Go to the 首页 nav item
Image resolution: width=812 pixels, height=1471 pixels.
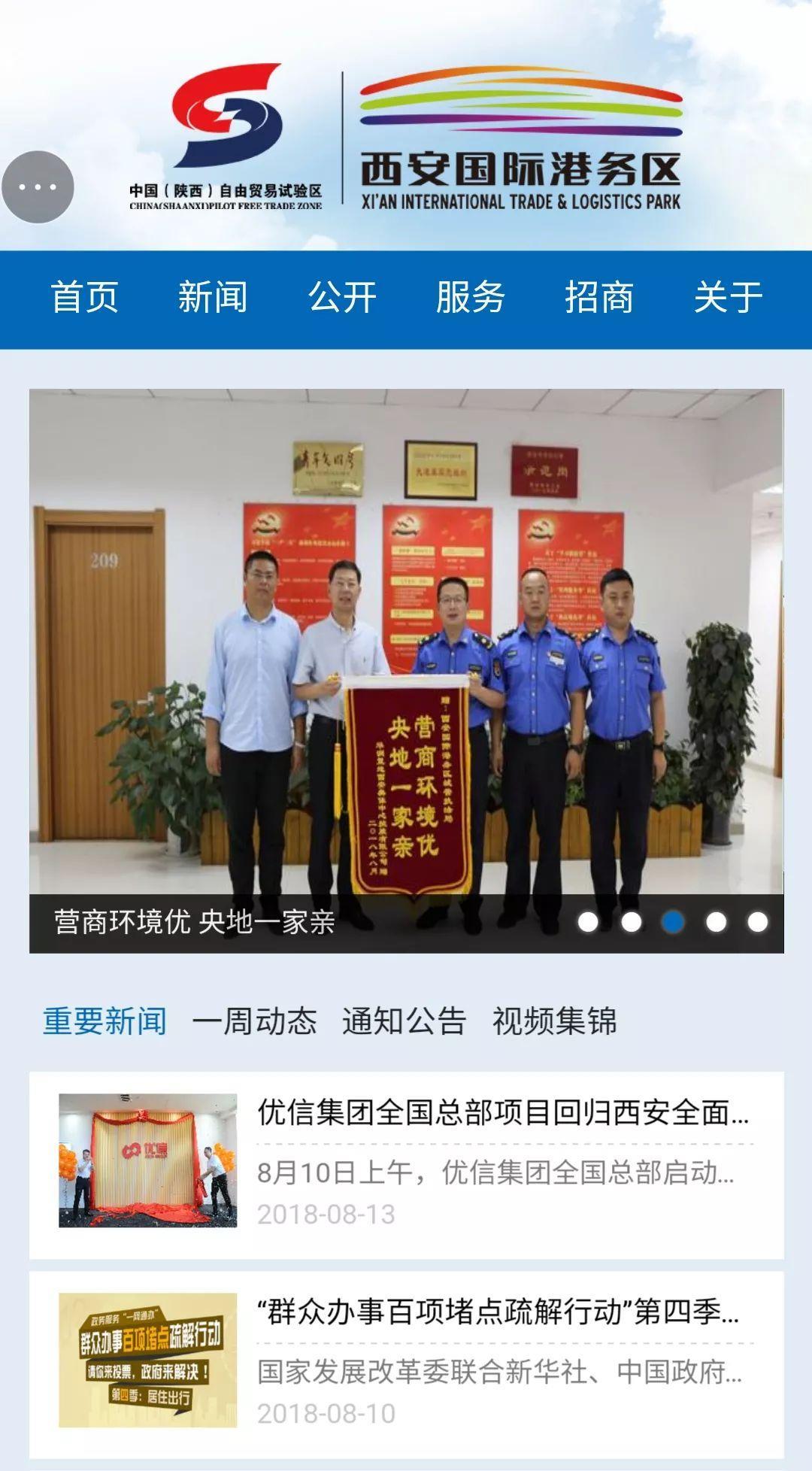pyautogui.click(x=84, y=297)
